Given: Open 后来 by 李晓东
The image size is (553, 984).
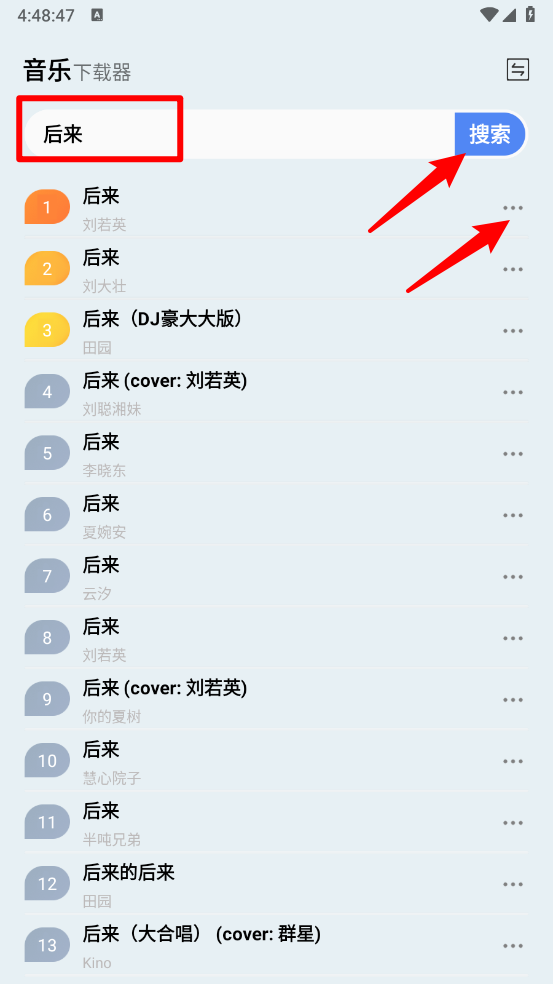Looking at the screenshot, I should tap(276, 454).
